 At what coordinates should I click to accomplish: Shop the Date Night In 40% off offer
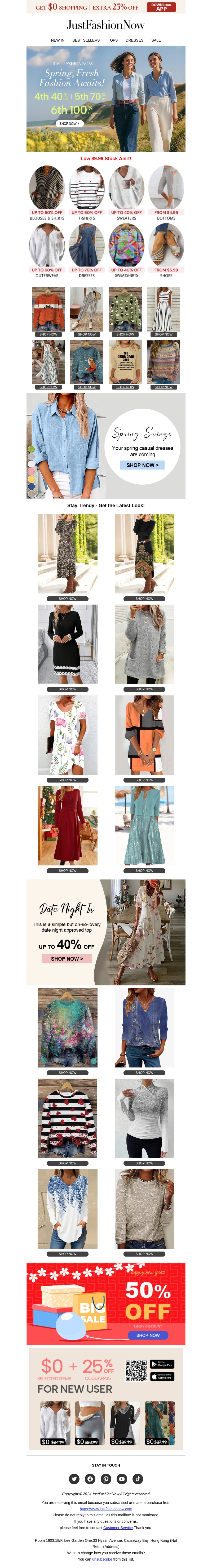click(x=67, y=959)
